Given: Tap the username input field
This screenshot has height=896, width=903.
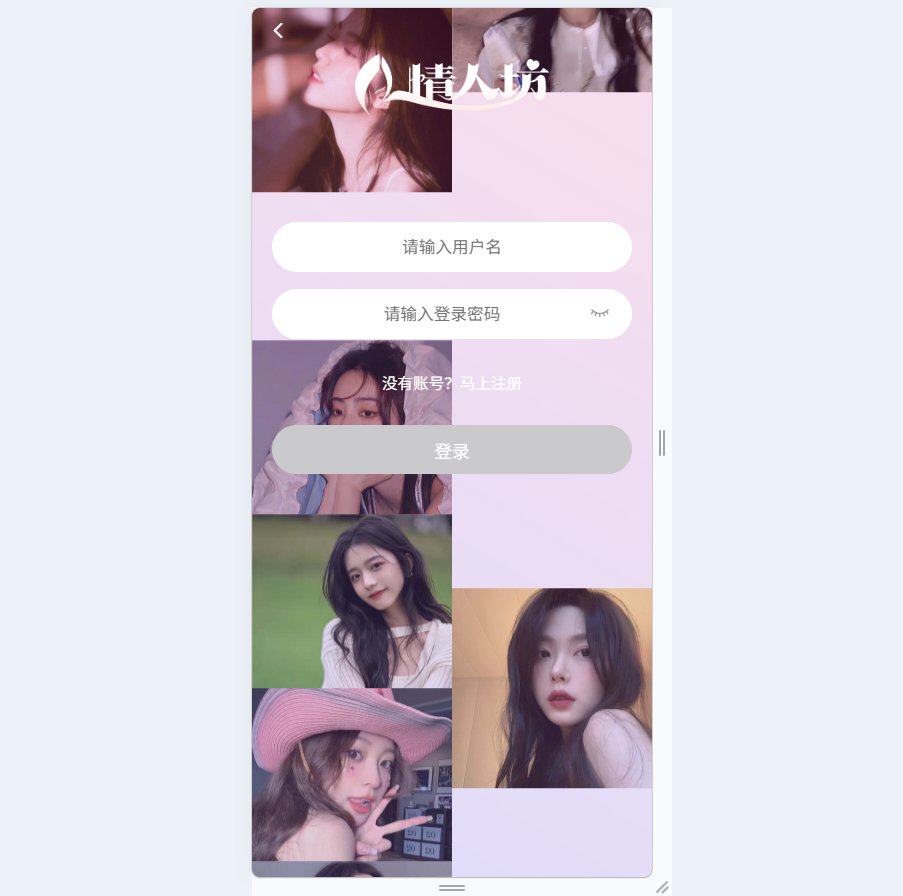Looking at the screenshot, I should 451,247.
